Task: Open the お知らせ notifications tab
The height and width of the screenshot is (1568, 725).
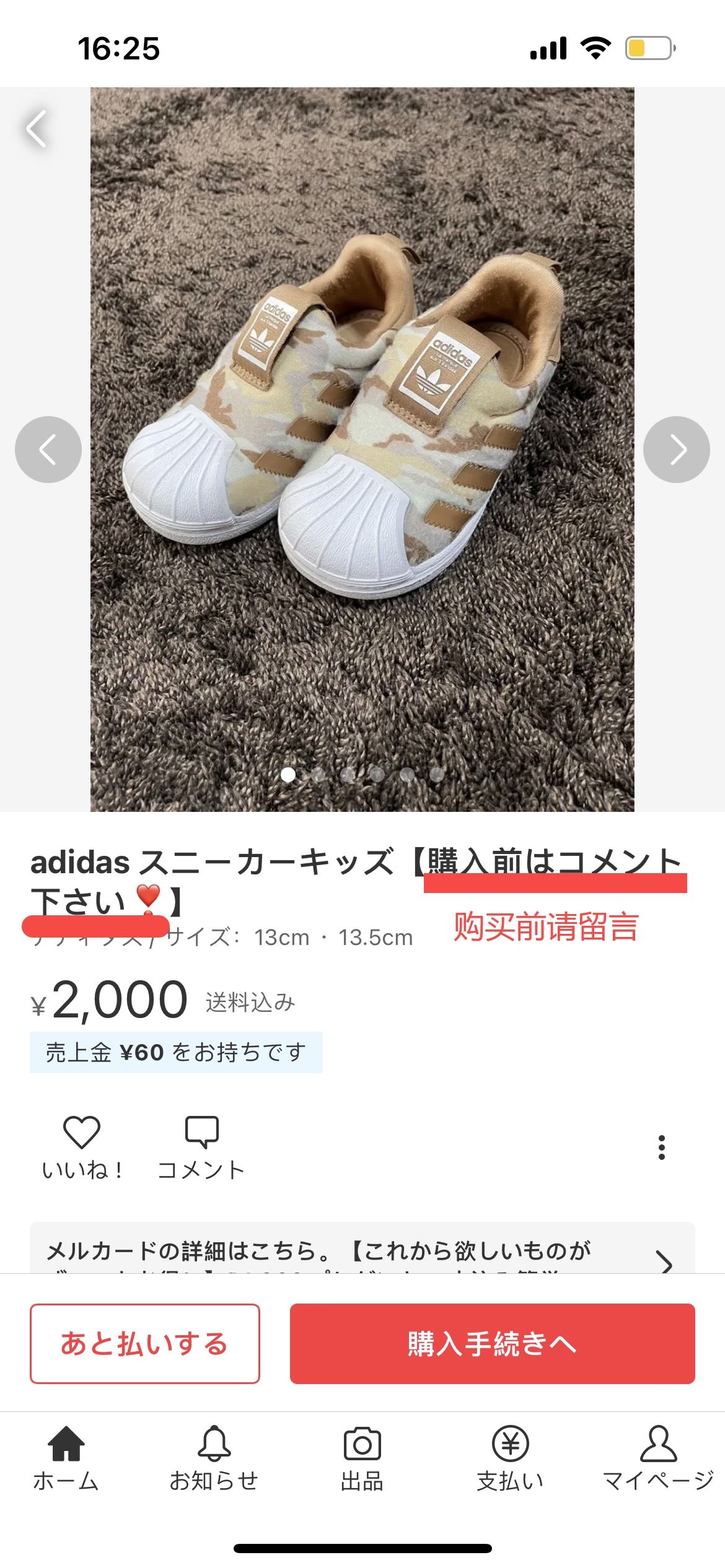Action: 214,1458
